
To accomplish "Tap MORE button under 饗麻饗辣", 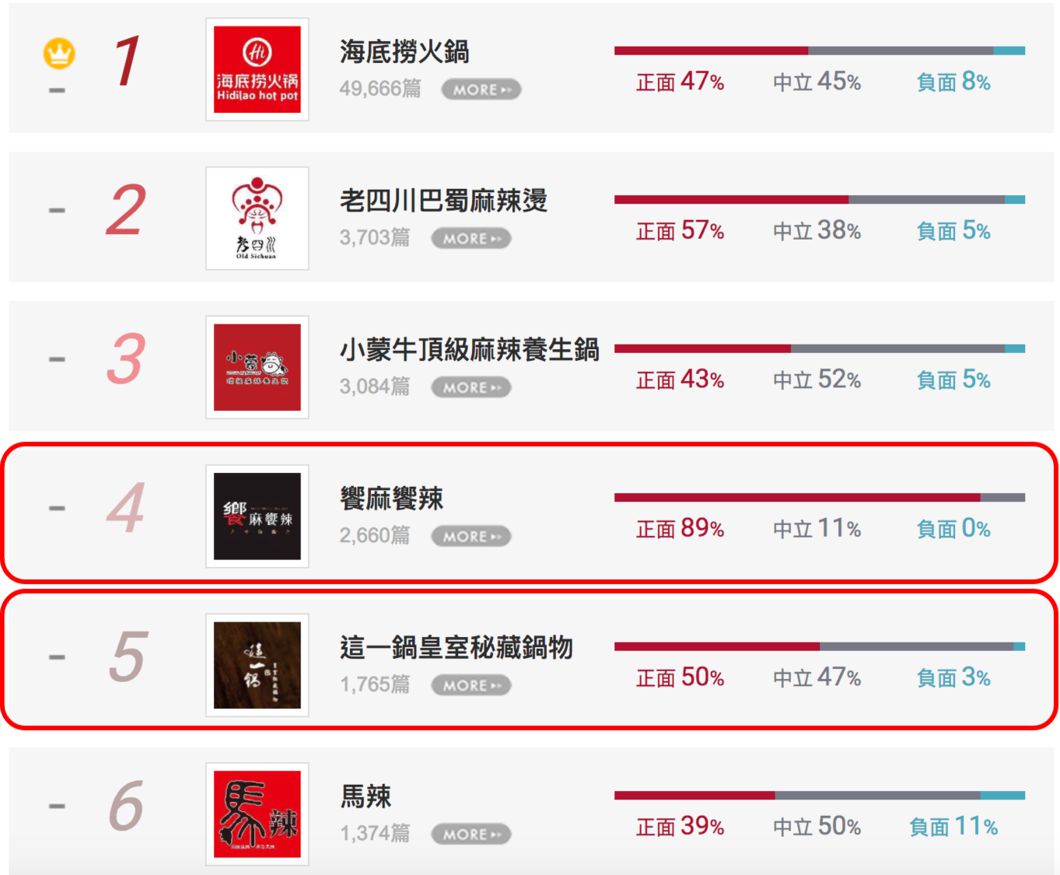I will [470, 536].
